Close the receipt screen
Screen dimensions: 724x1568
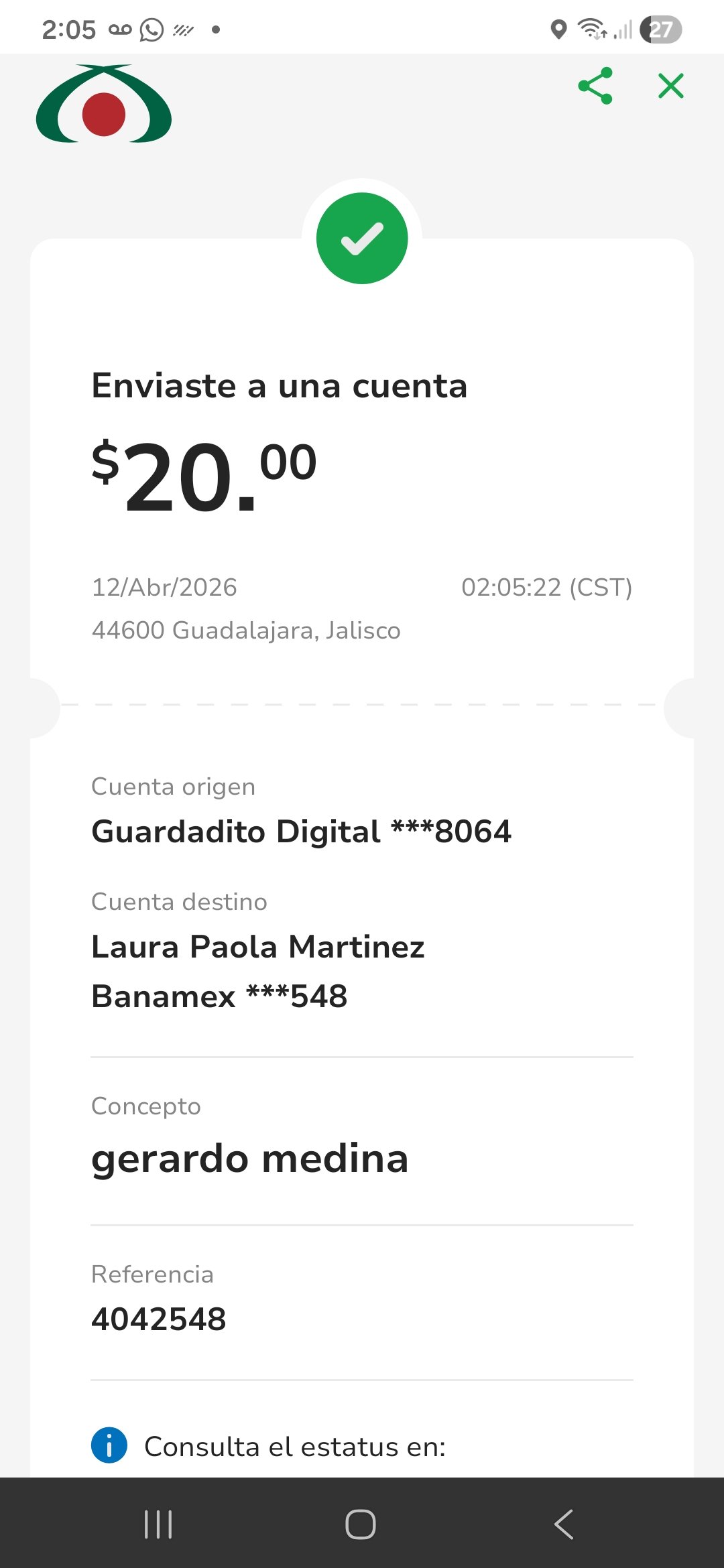(x=670, y=86)
